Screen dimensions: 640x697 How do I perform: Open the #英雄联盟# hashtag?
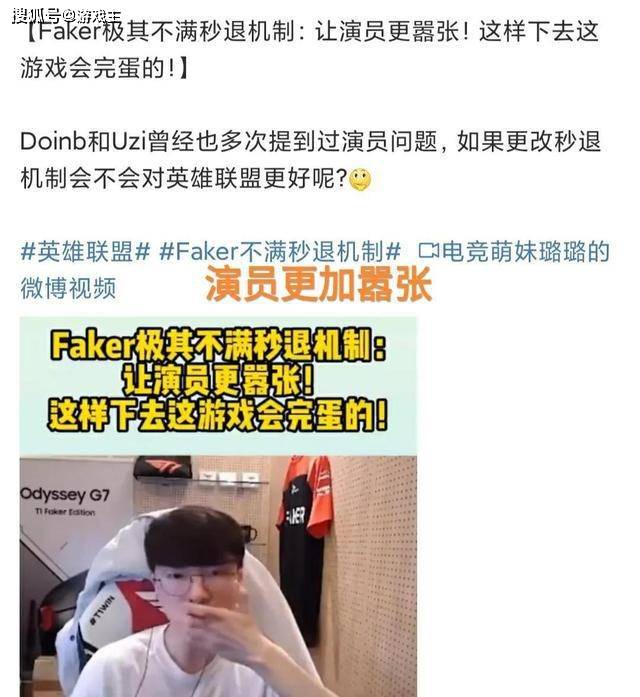(x=85, y=251)
